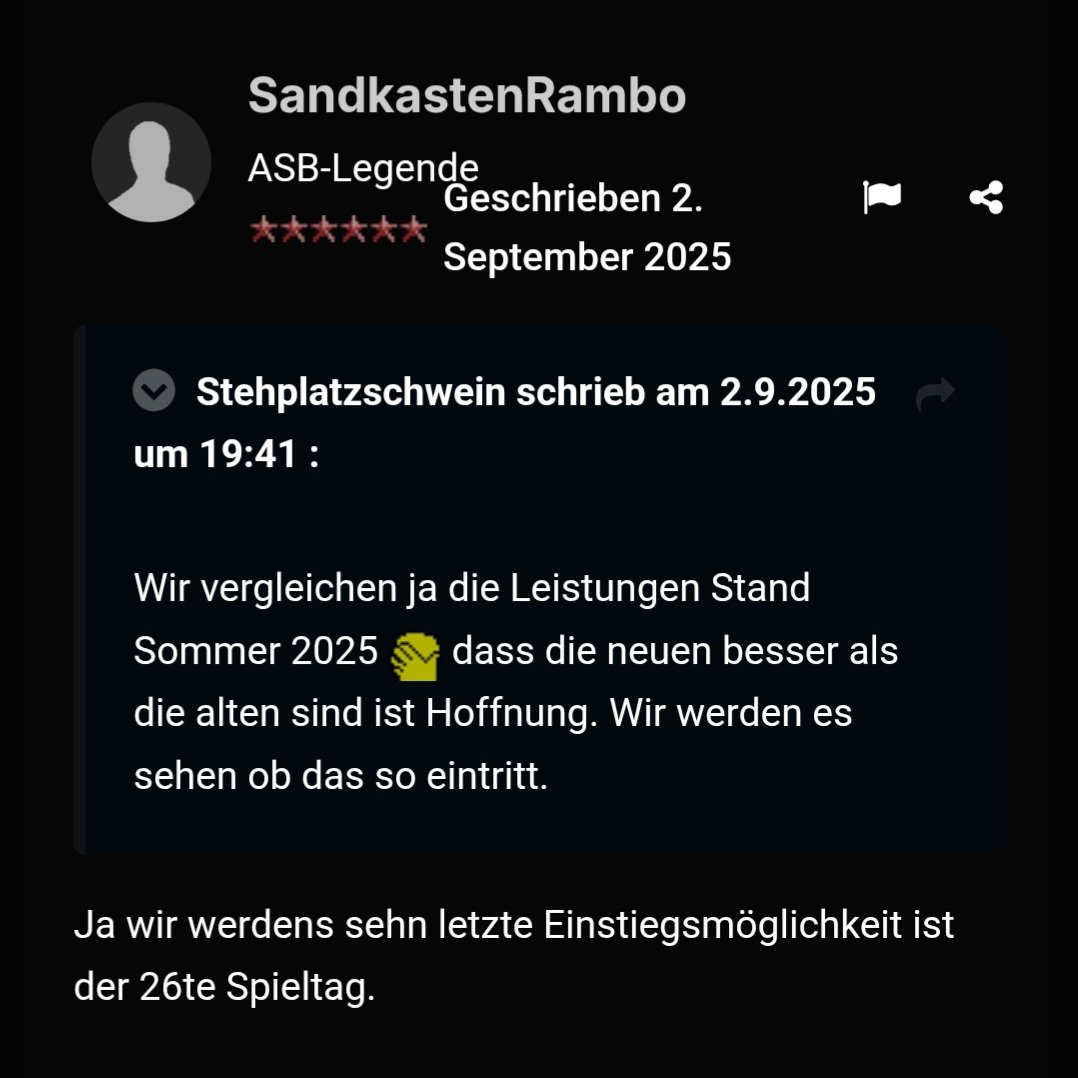Jump to the original quoted post arrow
The height and width of the screenshot is (1078, 1078).
tap(935, 395)
